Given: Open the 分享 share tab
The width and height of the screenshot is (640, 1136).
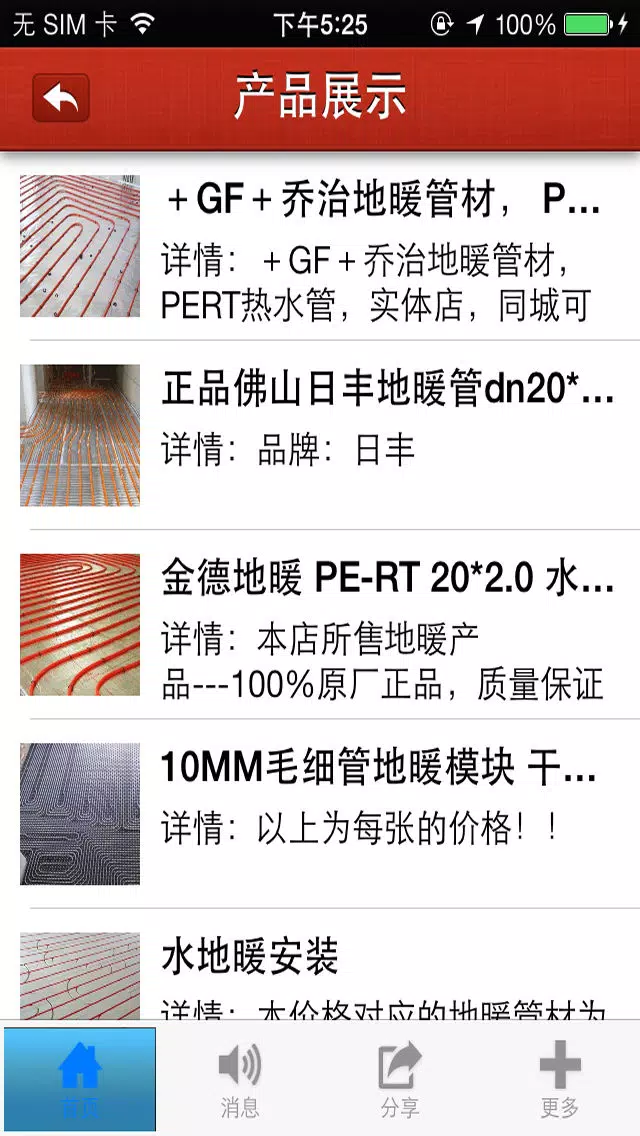Looking at the screenshot, I should pos(400,1079).
